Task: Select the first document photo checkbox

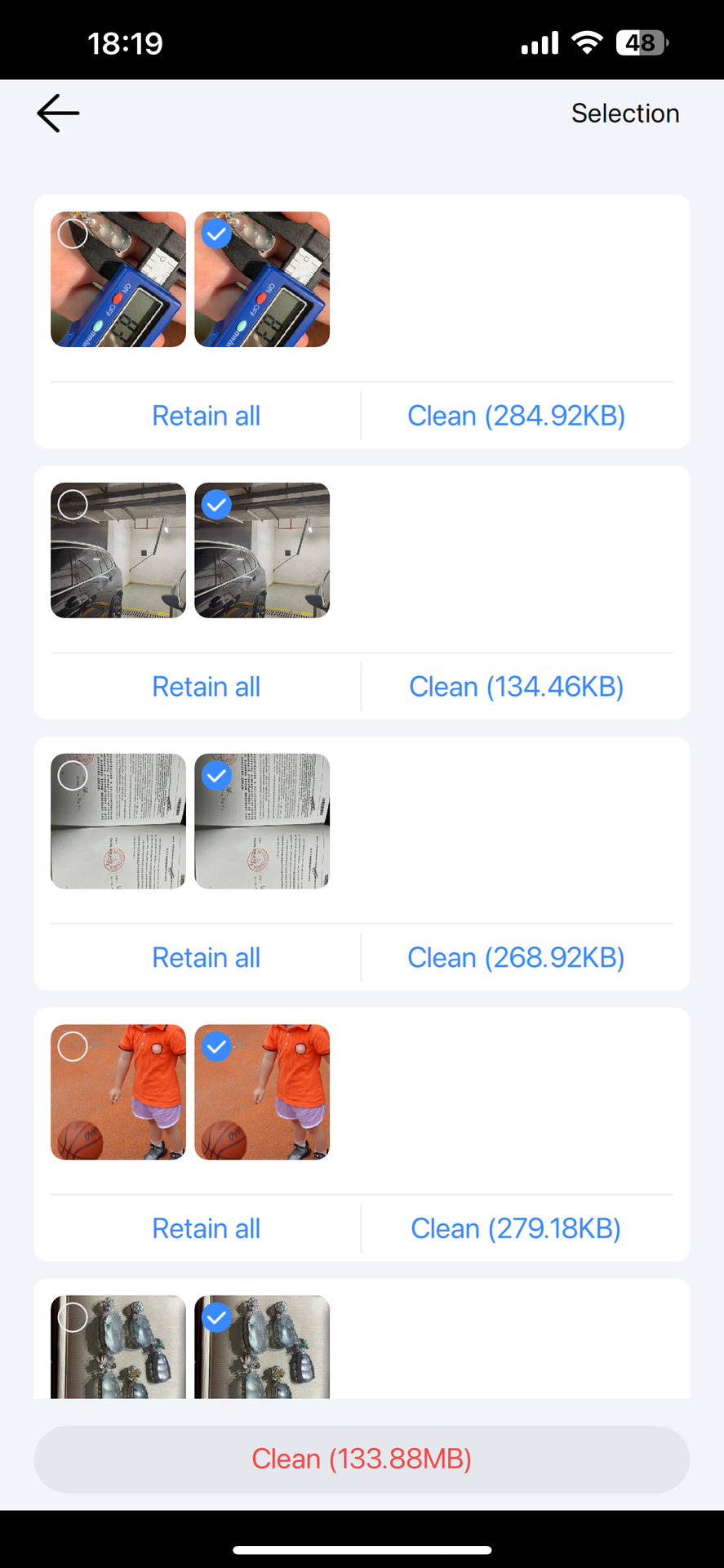Action: click(73, 776)
